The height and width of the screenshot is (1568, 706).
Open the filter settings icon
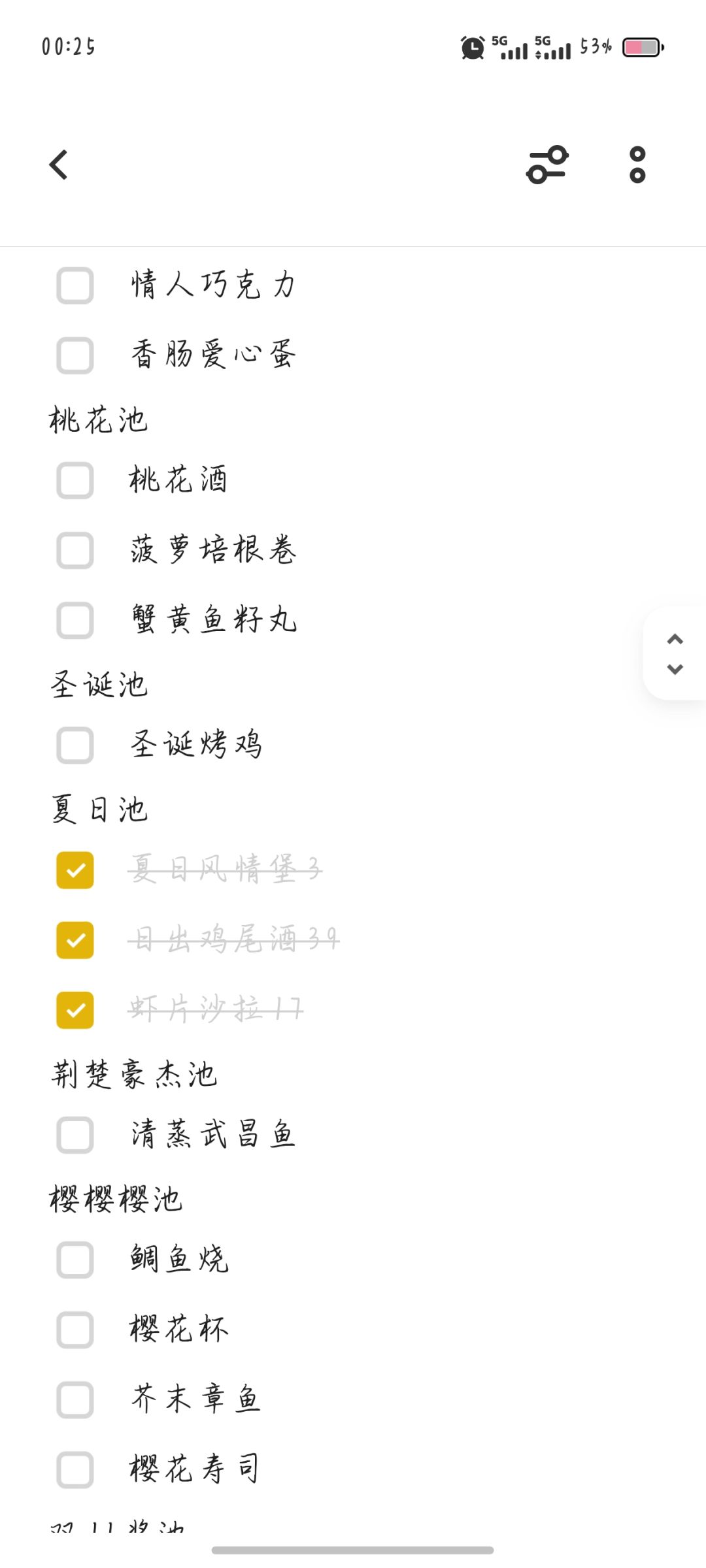[547, 165]
